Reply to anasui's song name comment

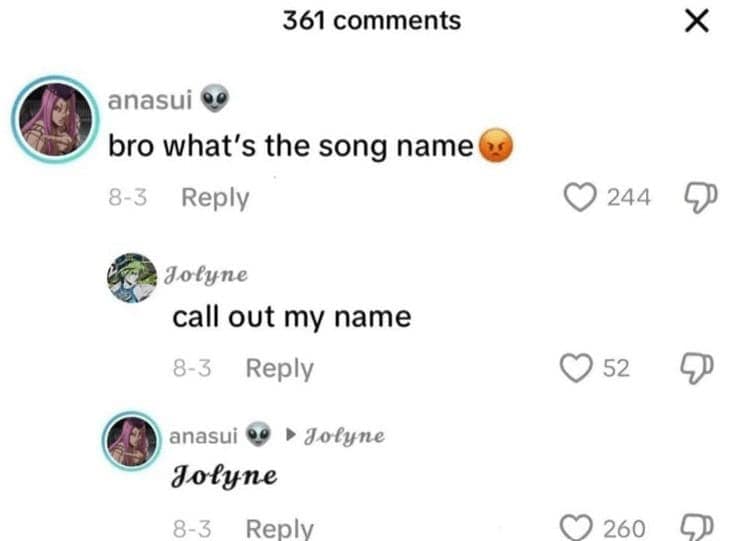click(x=214, y=198)
